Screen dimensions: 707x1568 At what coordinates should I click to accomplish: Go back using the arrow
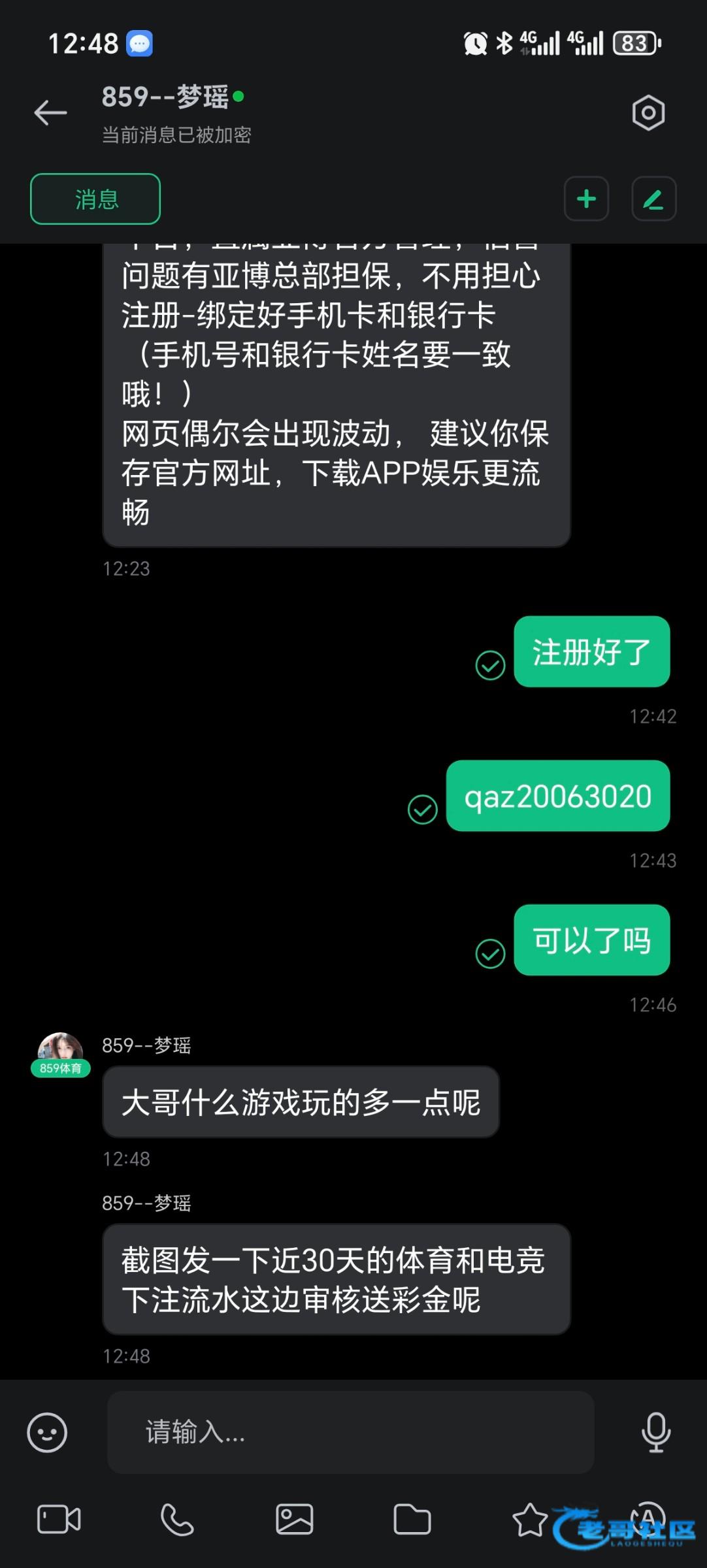pos(50,113)
